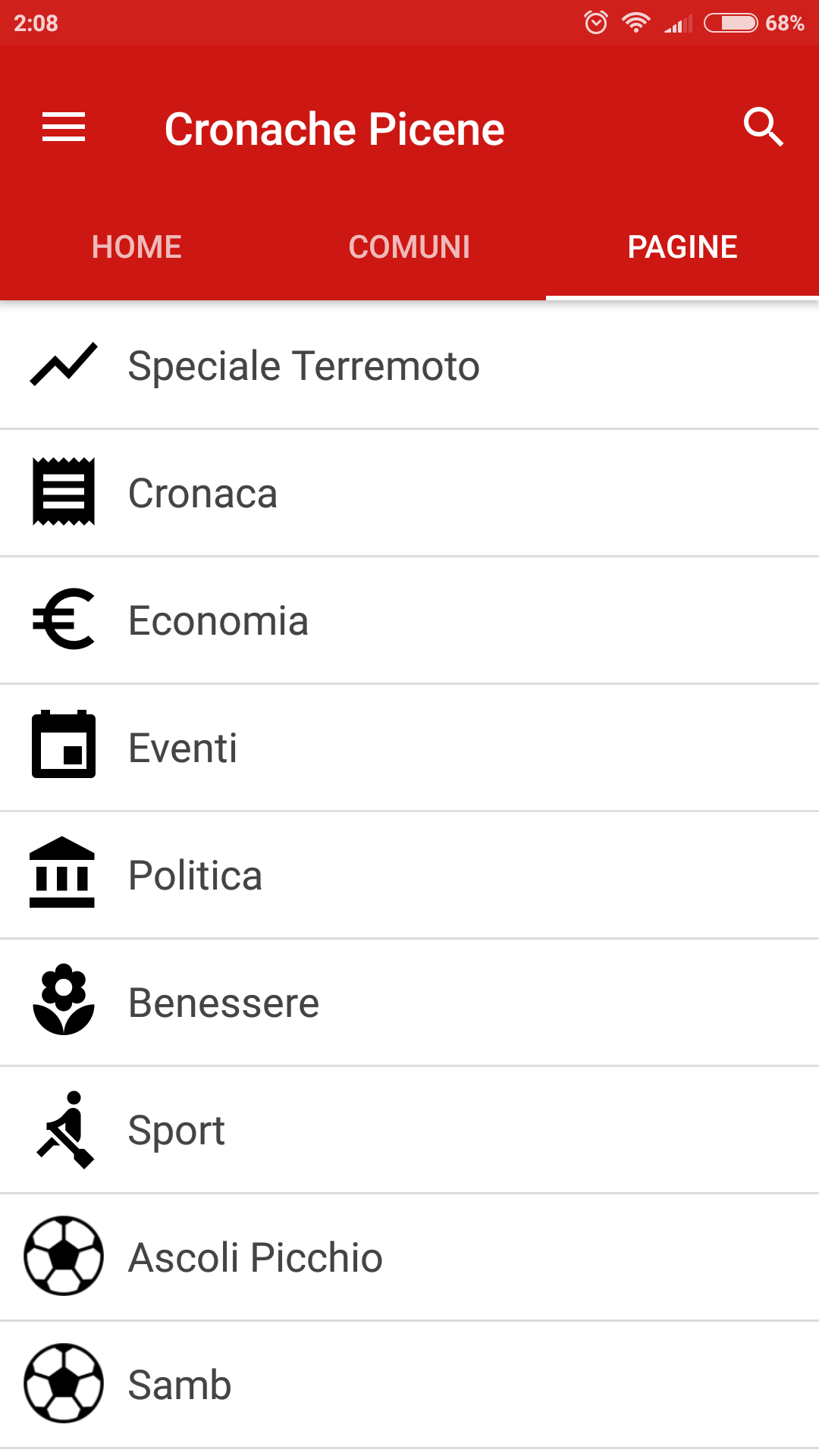Viewport: 819px width, 1456px height.
Task: View the Politica section
Action: pos(409,875)
